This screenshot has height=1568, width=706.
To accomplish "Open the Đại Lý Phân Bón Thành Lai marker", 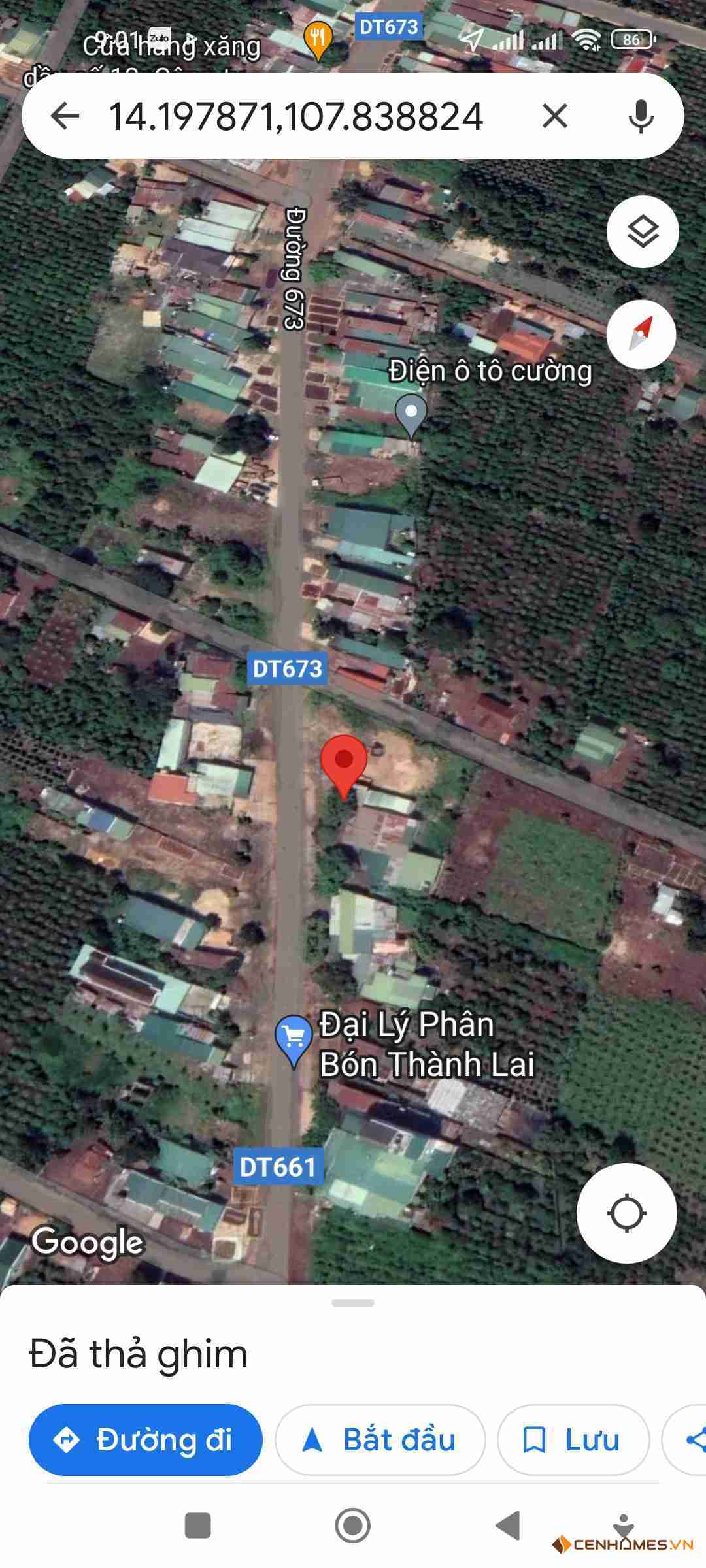I will [294, 1040].
